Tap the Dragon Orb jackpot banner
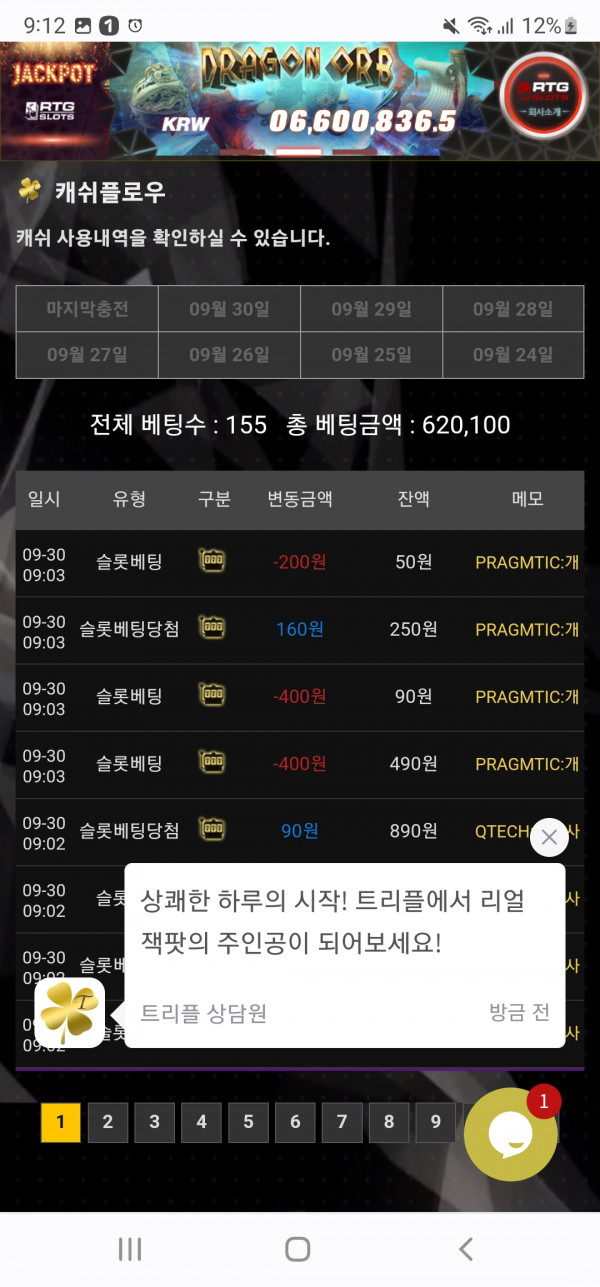 coord(300,100)
